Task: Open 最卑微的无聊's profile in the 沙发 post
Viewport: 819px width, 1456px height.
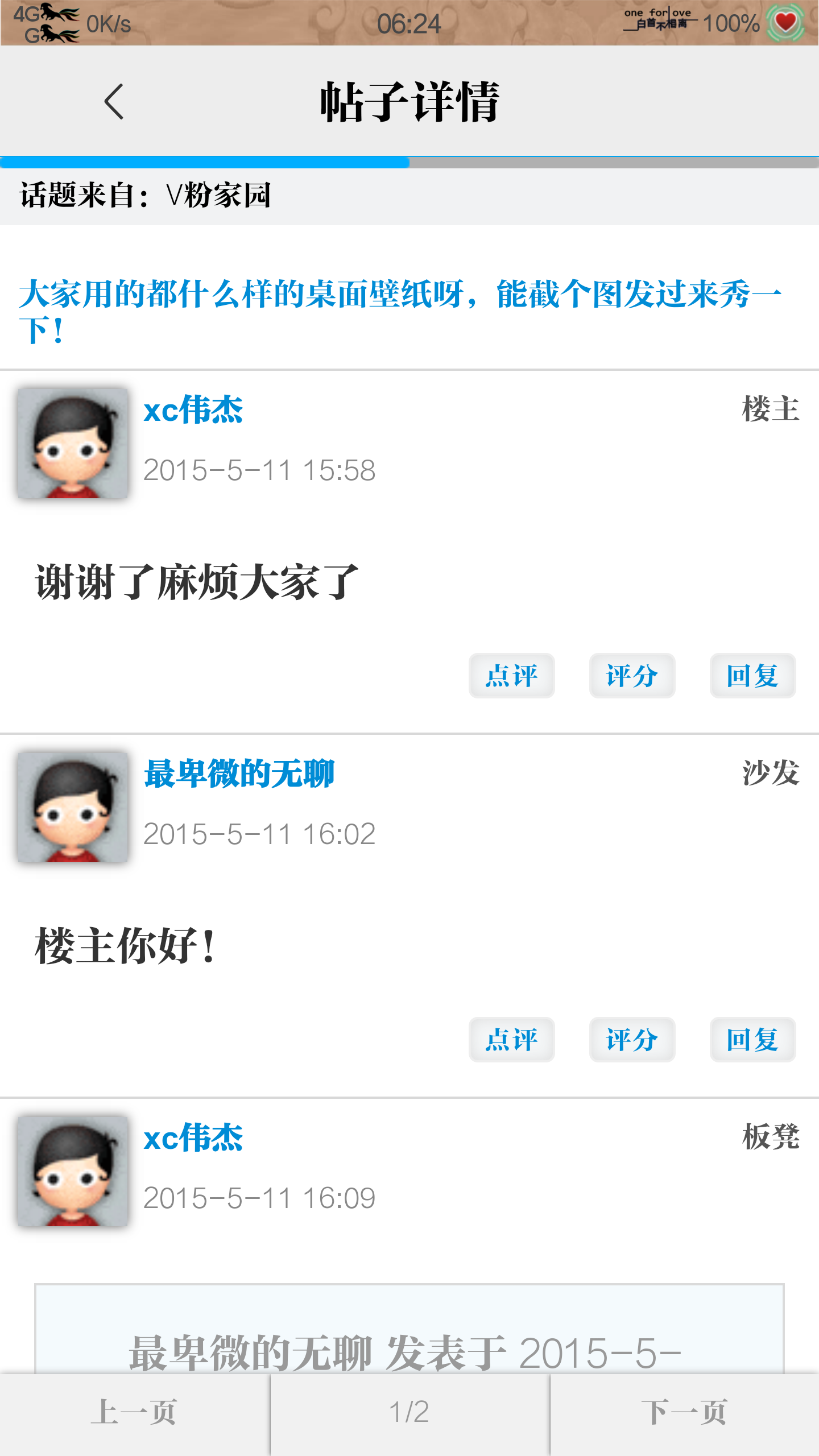Action: (239, 773)
